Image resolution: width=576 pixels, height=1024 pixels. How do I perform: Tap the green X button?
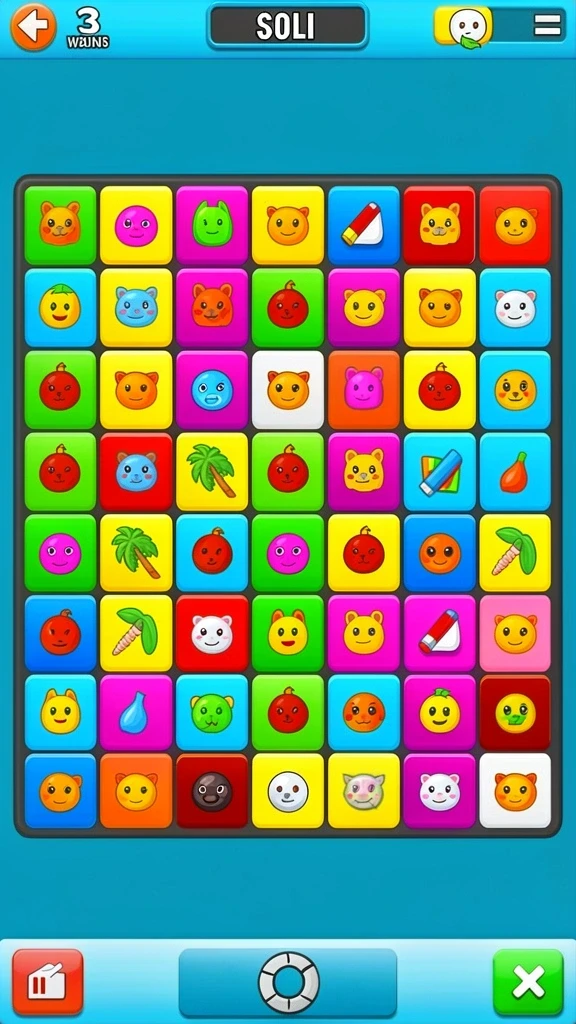click(x=528, y=982)
